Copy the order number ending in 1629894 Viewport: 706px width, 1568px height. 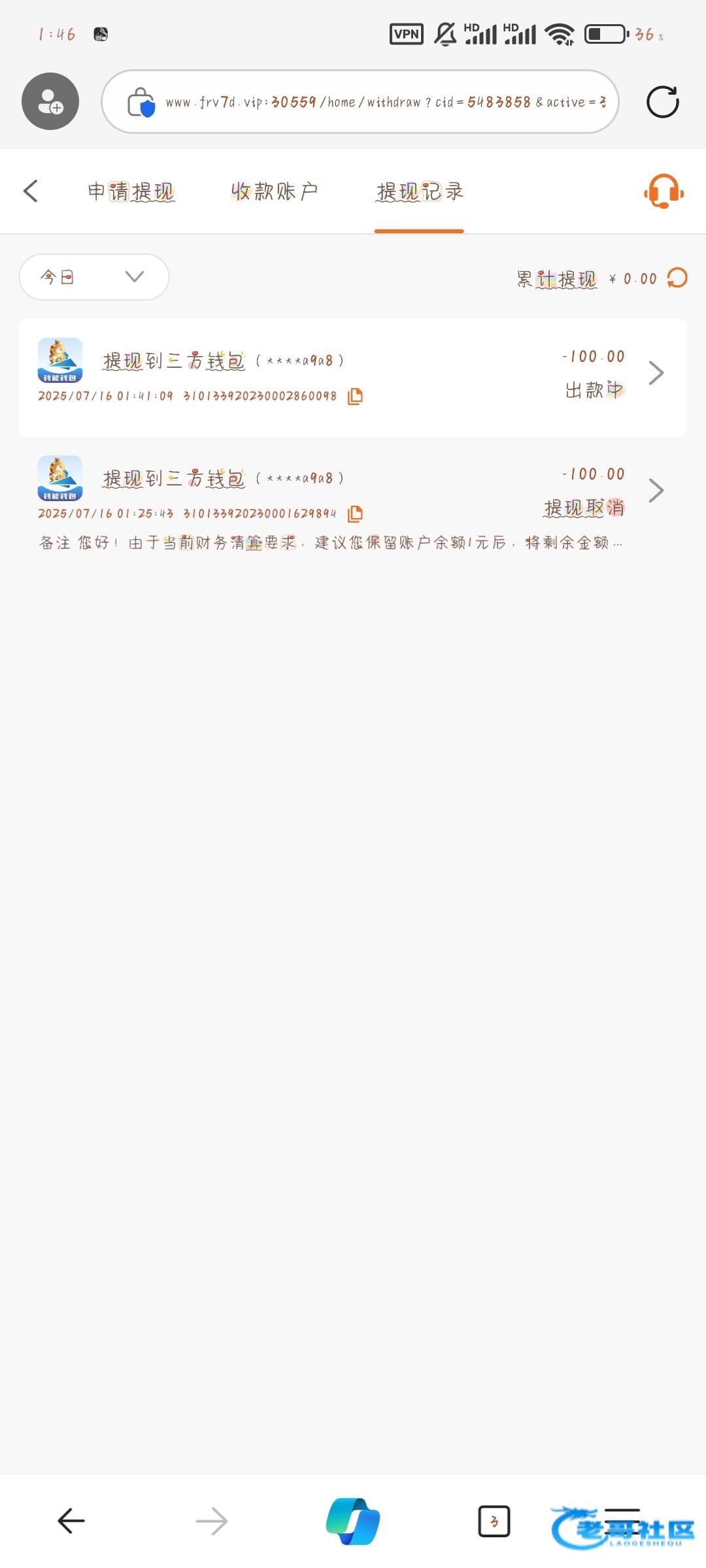(x=355, y=514)
